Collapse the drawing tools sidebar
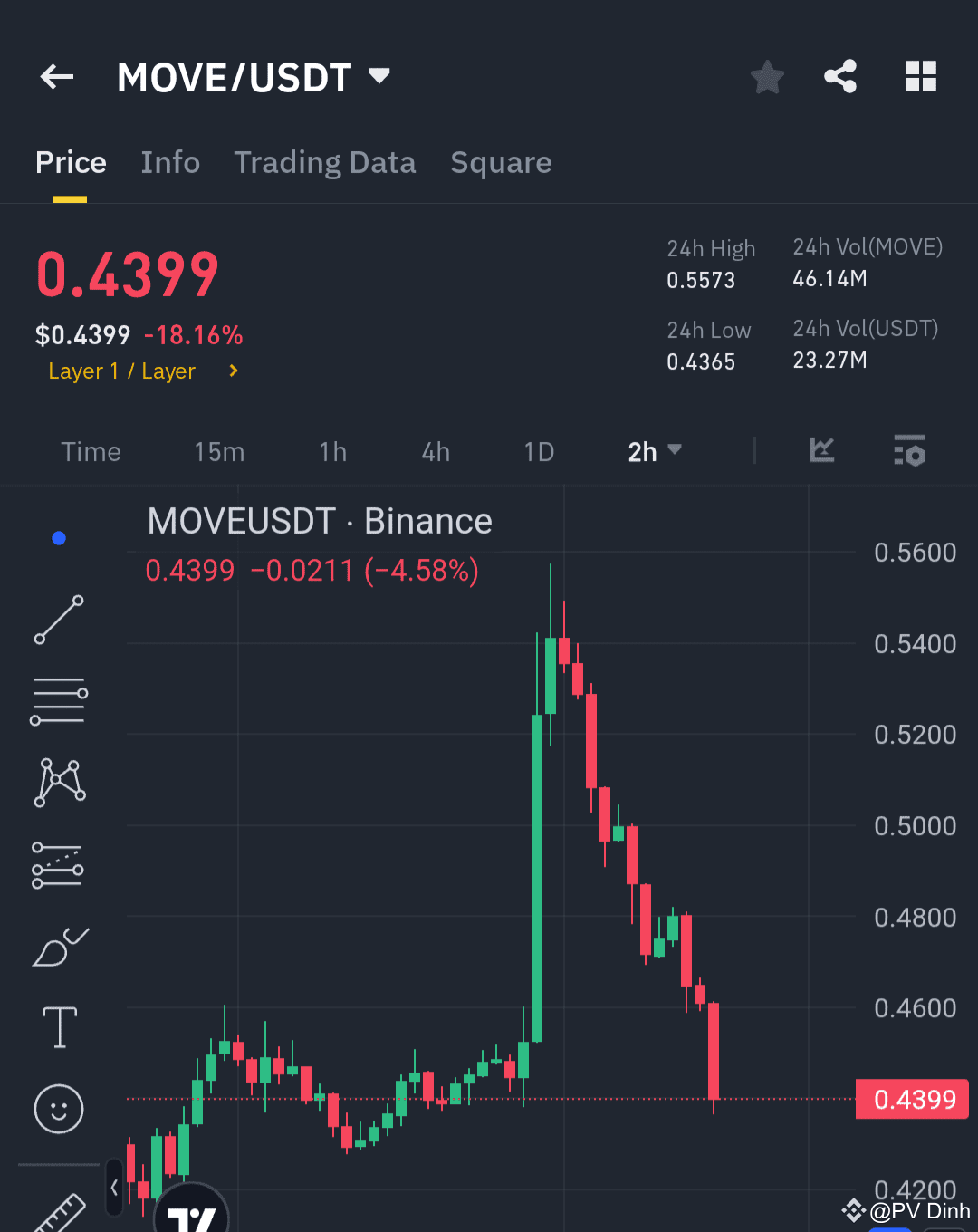Viewport: 978px width, 1232px height. tap(113, 1189)
